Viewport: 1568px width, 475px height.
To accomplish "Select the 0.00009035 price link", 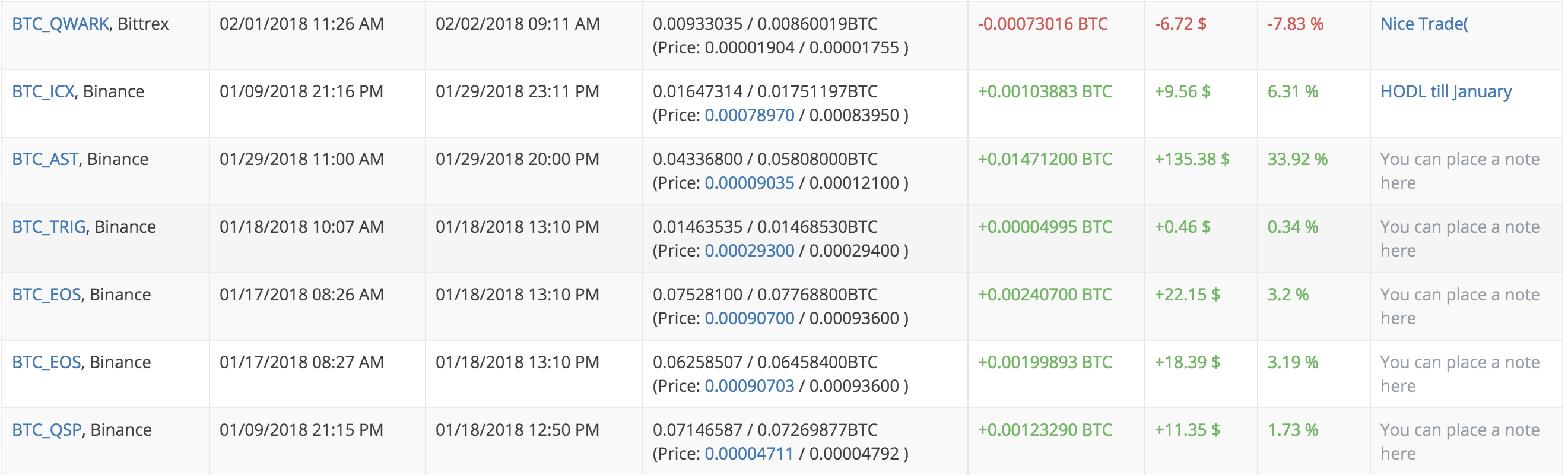I will point(749,183).
